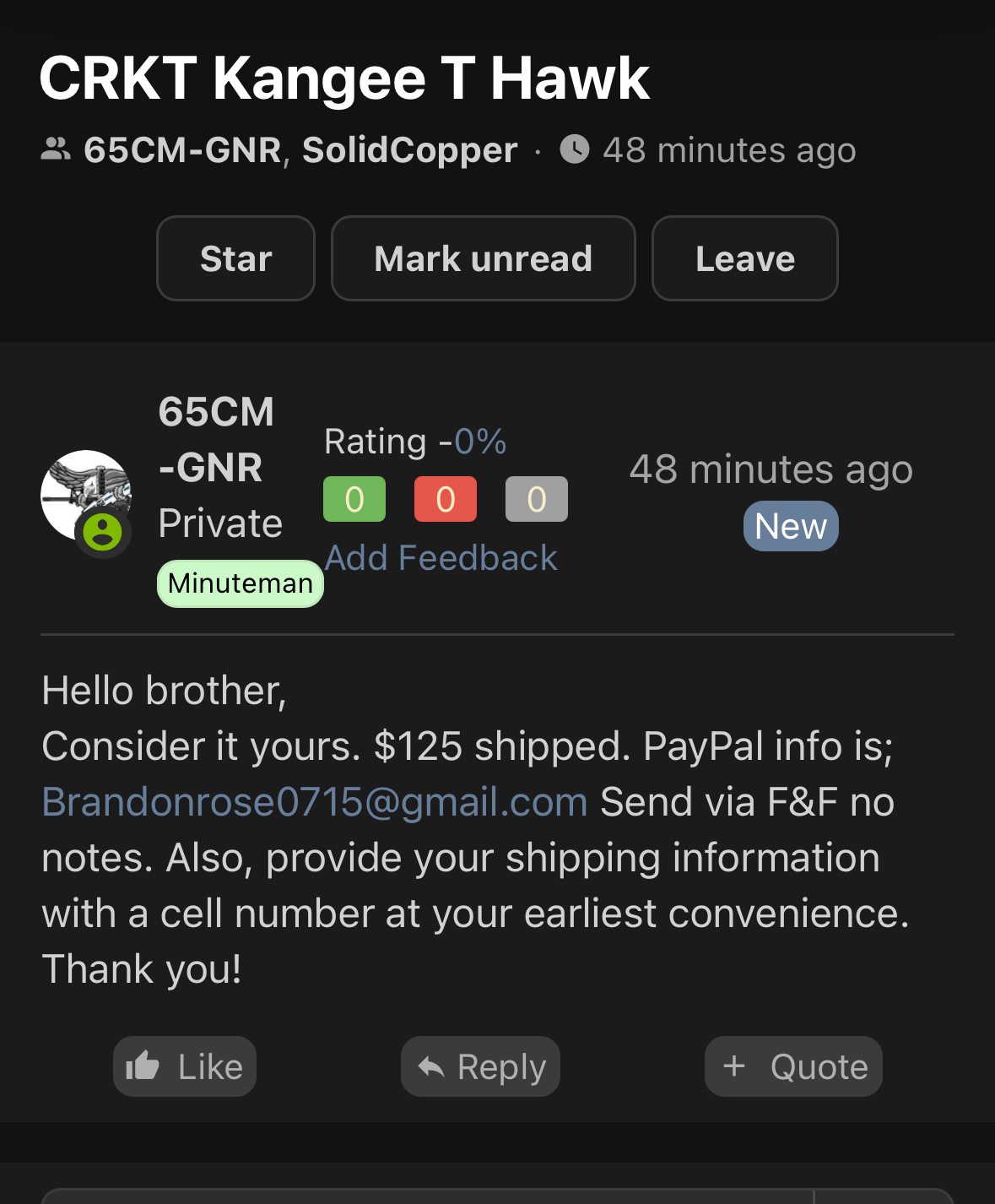View neutral feedback count
This screenshot has height=1204, width=995.
(537, 500)
